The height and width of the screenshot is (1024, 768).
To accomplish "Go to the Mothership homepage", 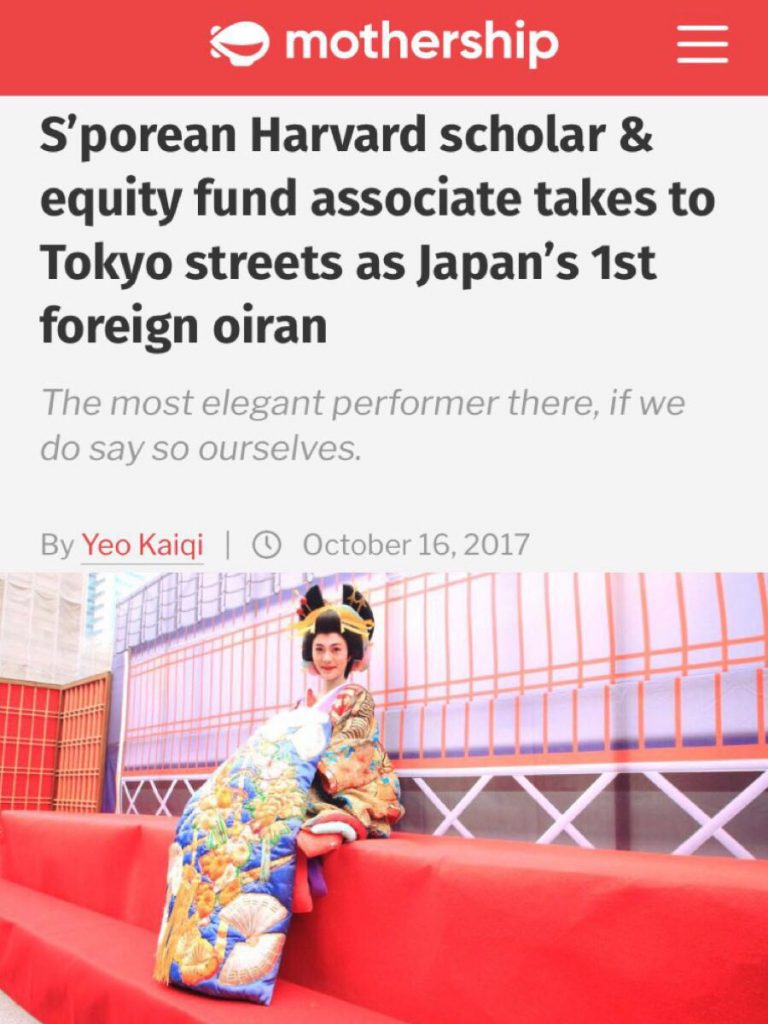I will point(384,45).
